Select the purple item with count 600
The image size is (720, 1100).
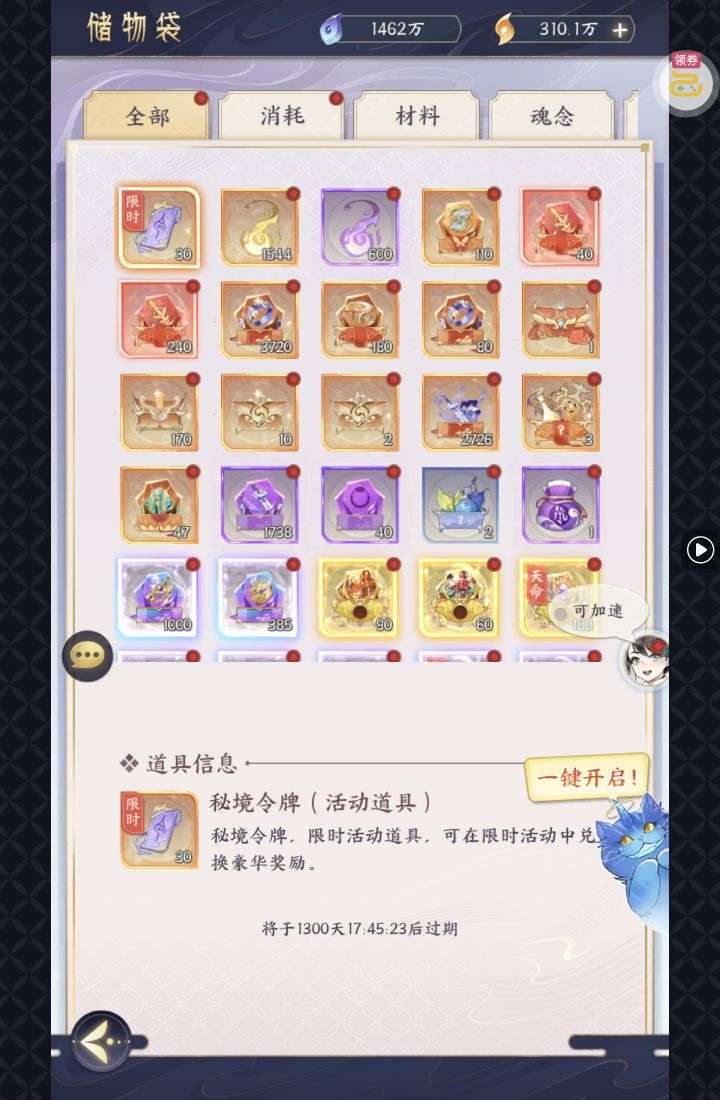coord(359,227)
